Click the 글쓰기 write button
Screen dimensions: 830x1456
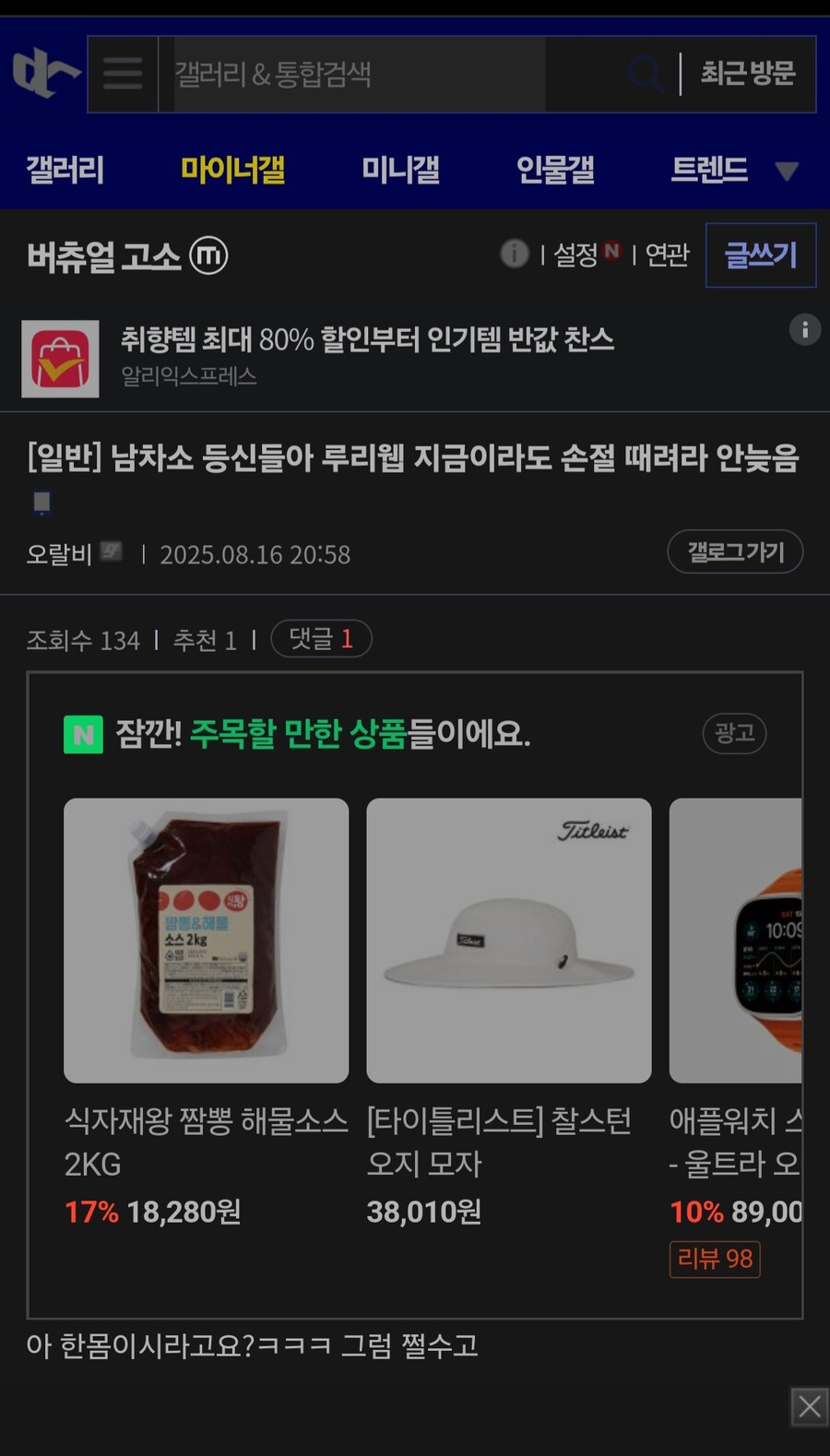pyautogui.click(x=761, y=255)
